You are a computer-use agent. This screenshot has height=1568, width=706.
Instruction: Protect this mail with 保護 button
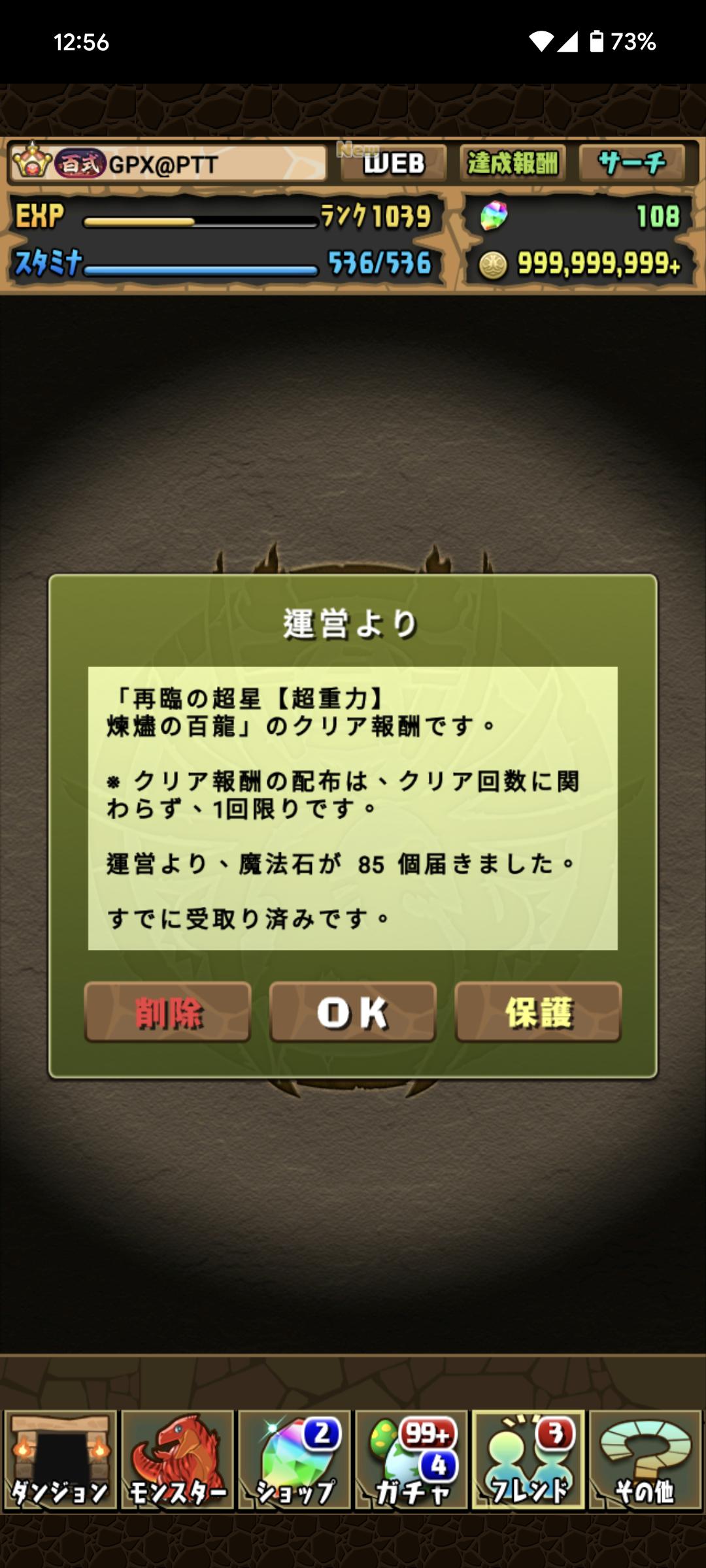(x=538, y=1011)
